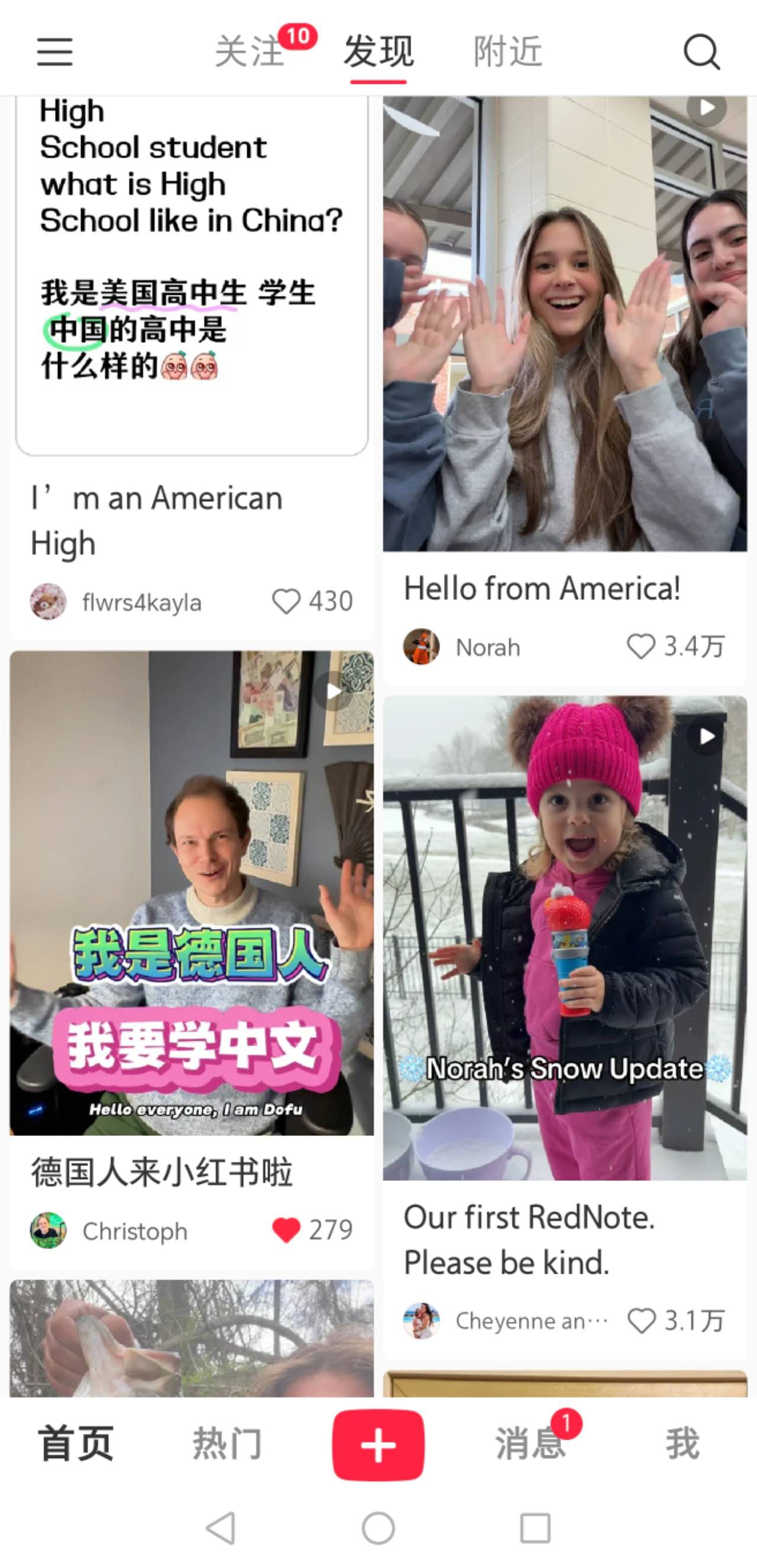The height and width of the screenshot is (1568, 757).
Task: Open Norah's profile from her username
Action: click(488, 647)
